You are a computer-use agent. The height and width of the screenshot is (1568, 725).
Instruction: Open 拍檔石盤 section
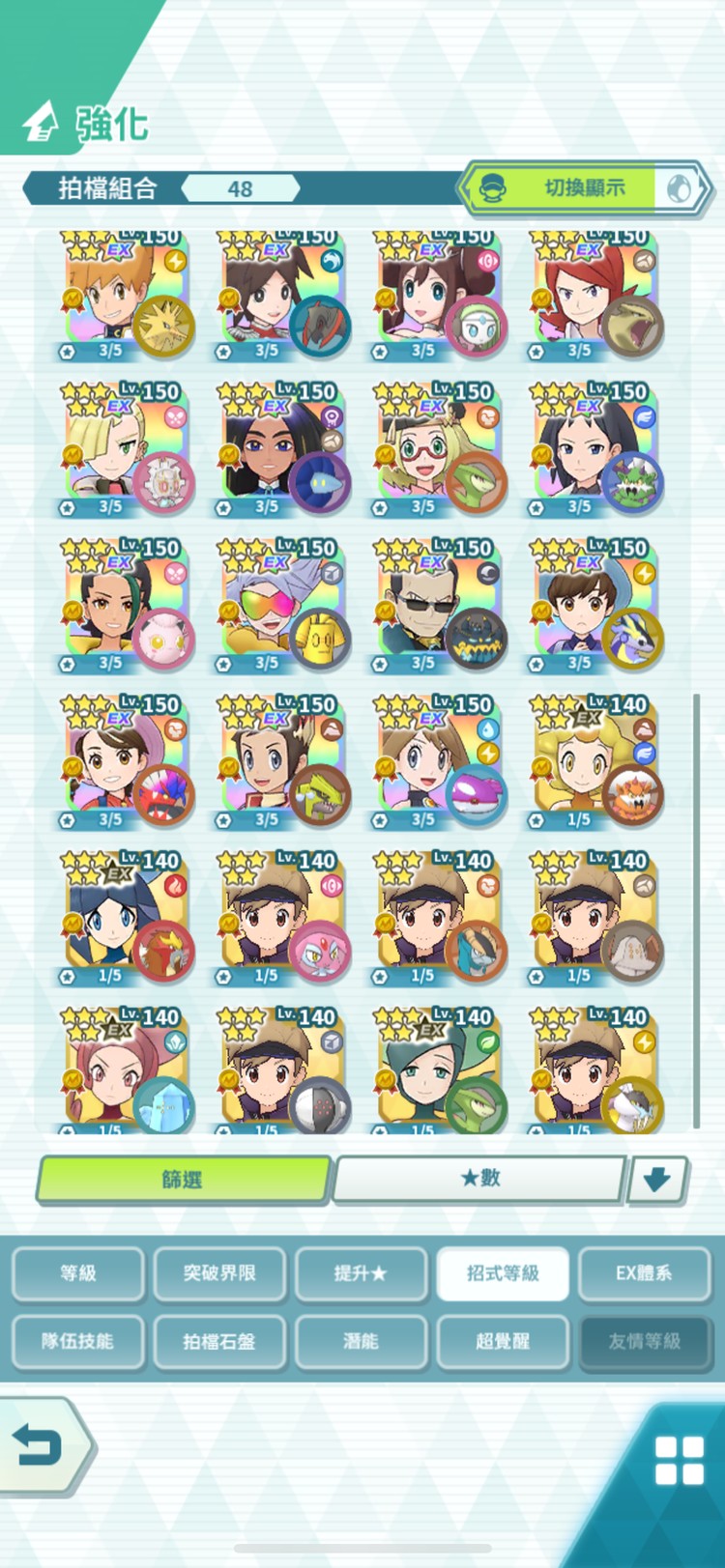click(219, 1341)
